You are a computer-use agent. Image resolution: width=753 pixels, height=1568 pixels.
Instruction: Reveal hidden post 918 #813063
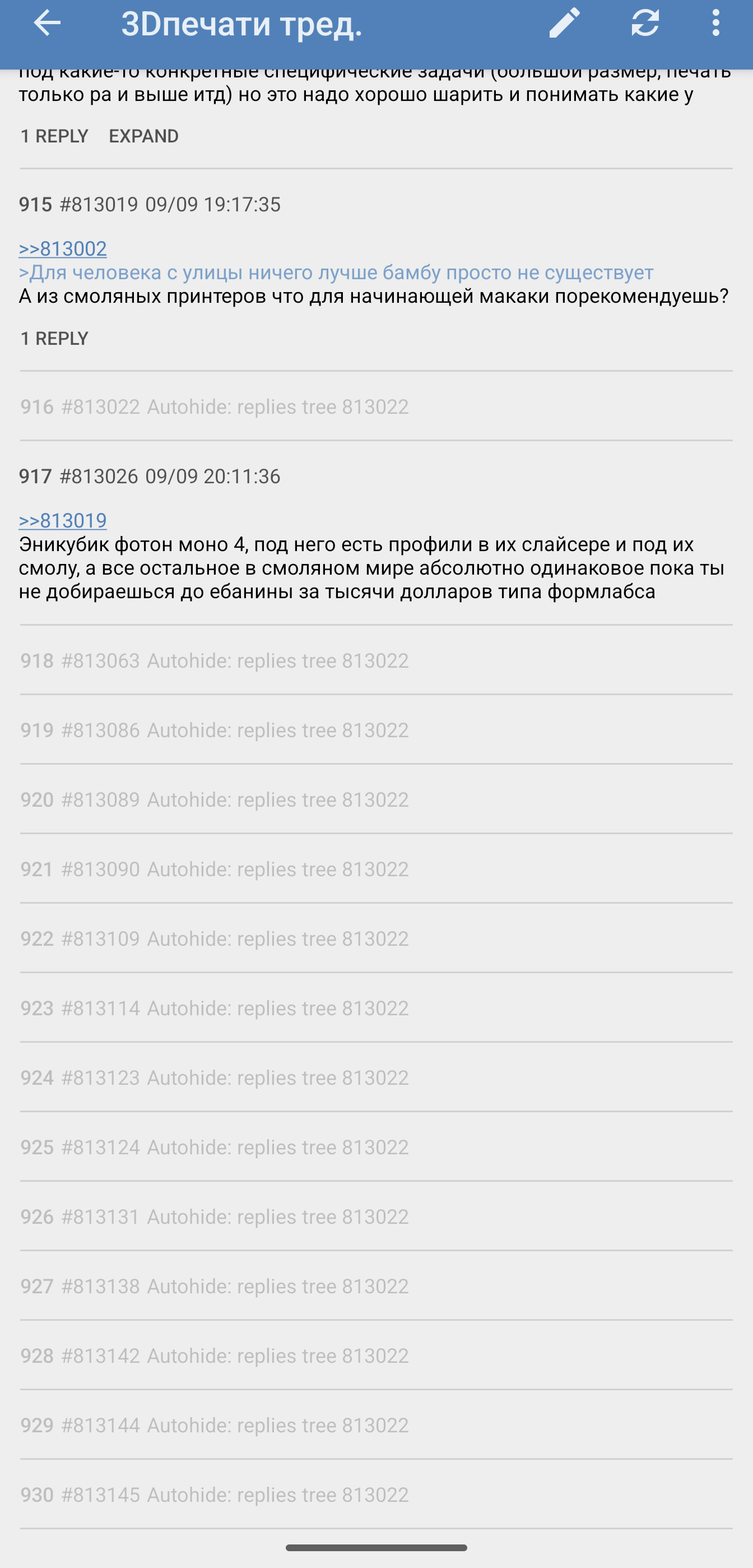click(x=214, y=660)
